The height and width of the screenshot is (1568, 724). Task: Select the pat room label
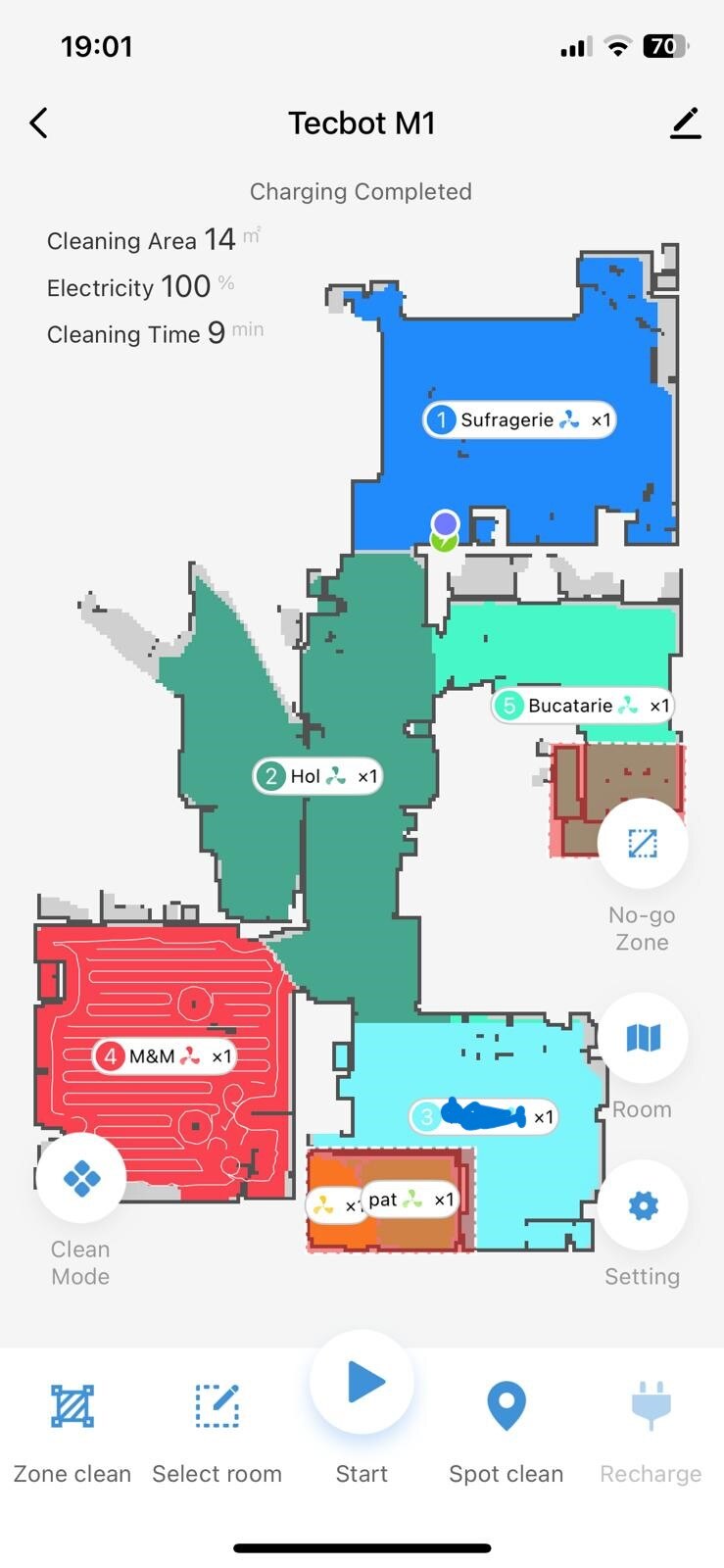[410, 1200]
